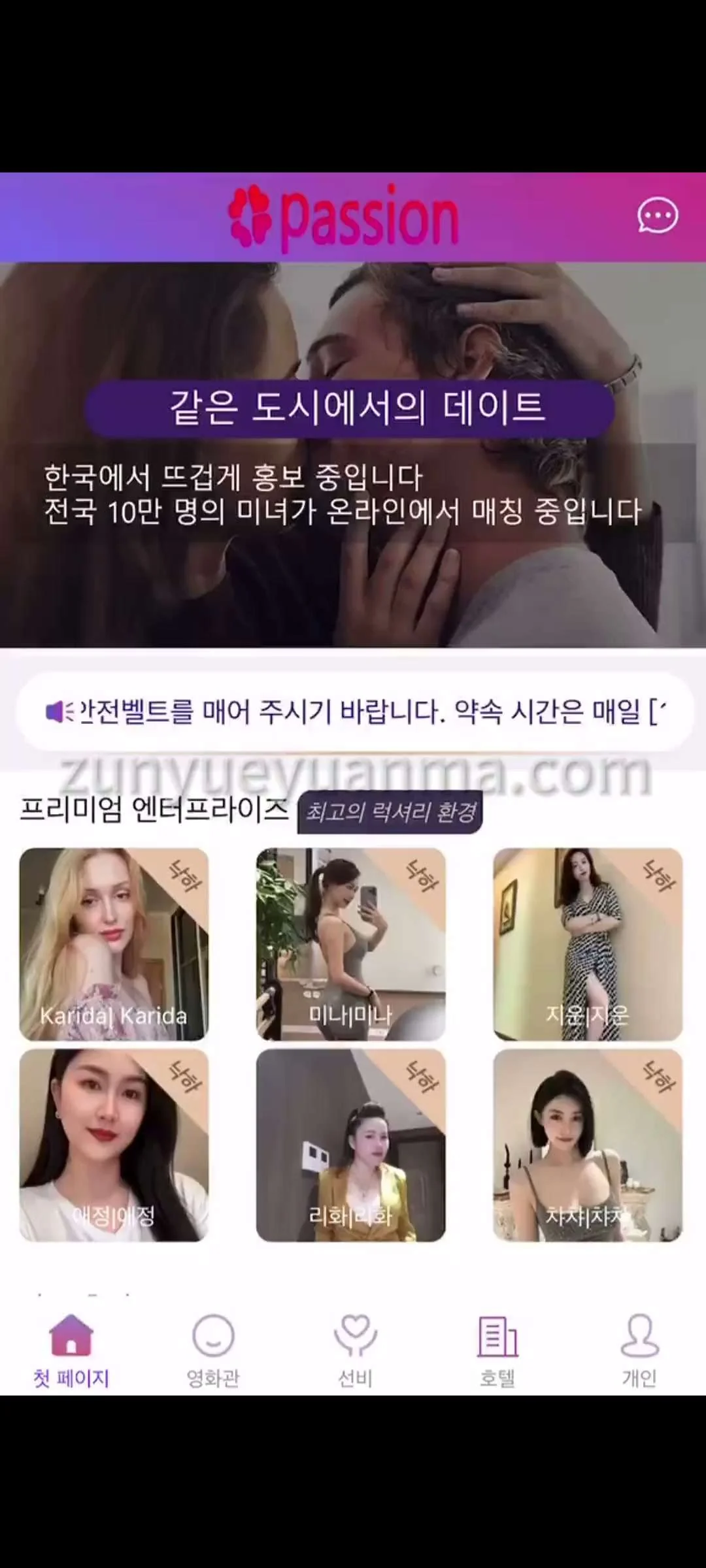The height and width of the screenshot is (1568, 706).
Task: View the 지윤 profile card
Action: (x=587, y=944)
